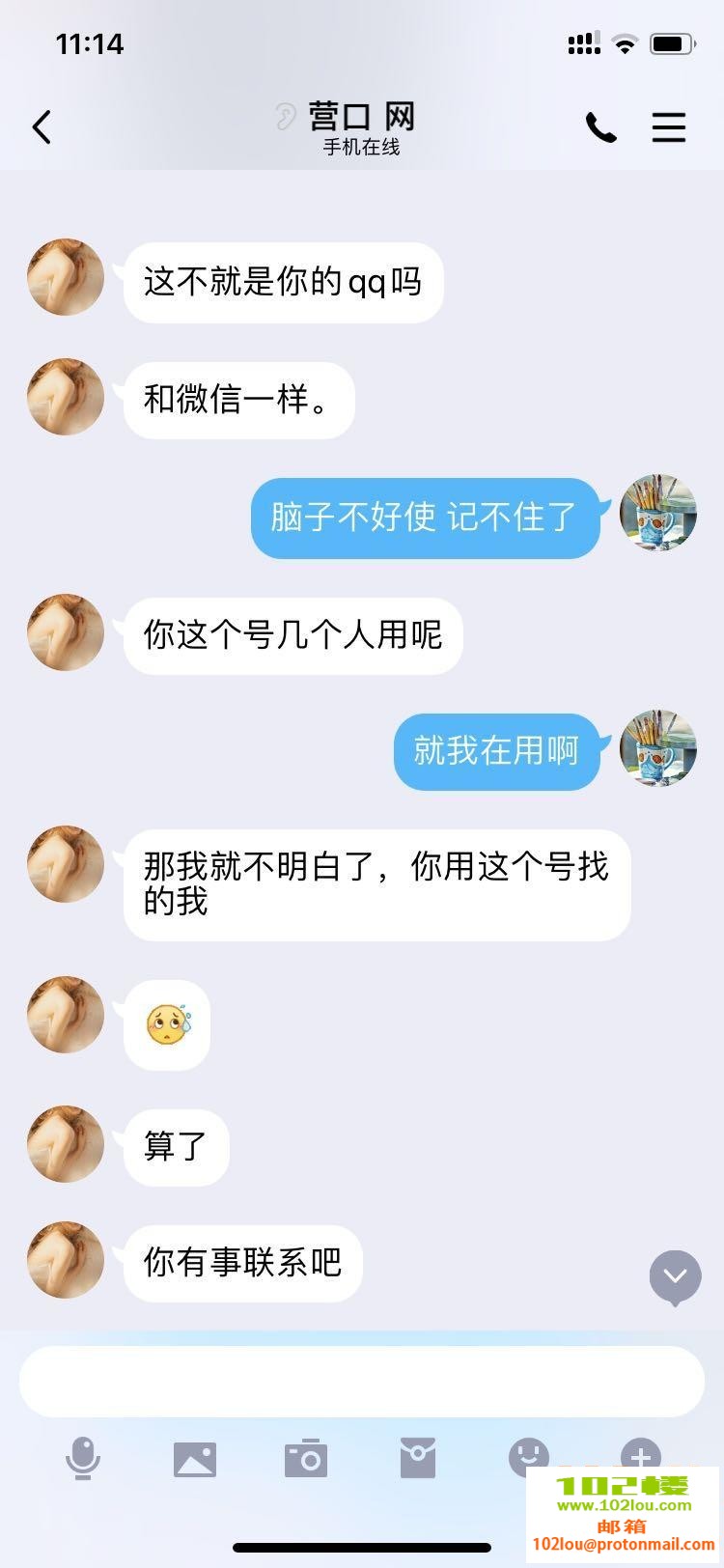Open my avatar beside 就我在用啊
The image size is (724, 1568).
click(657, 748)
